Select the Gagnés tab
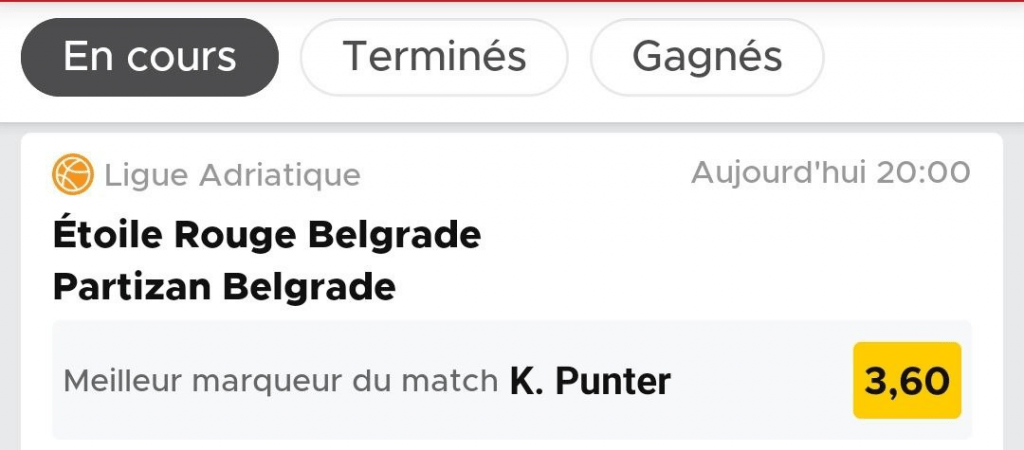The image size is (1024, 450). 707,57
